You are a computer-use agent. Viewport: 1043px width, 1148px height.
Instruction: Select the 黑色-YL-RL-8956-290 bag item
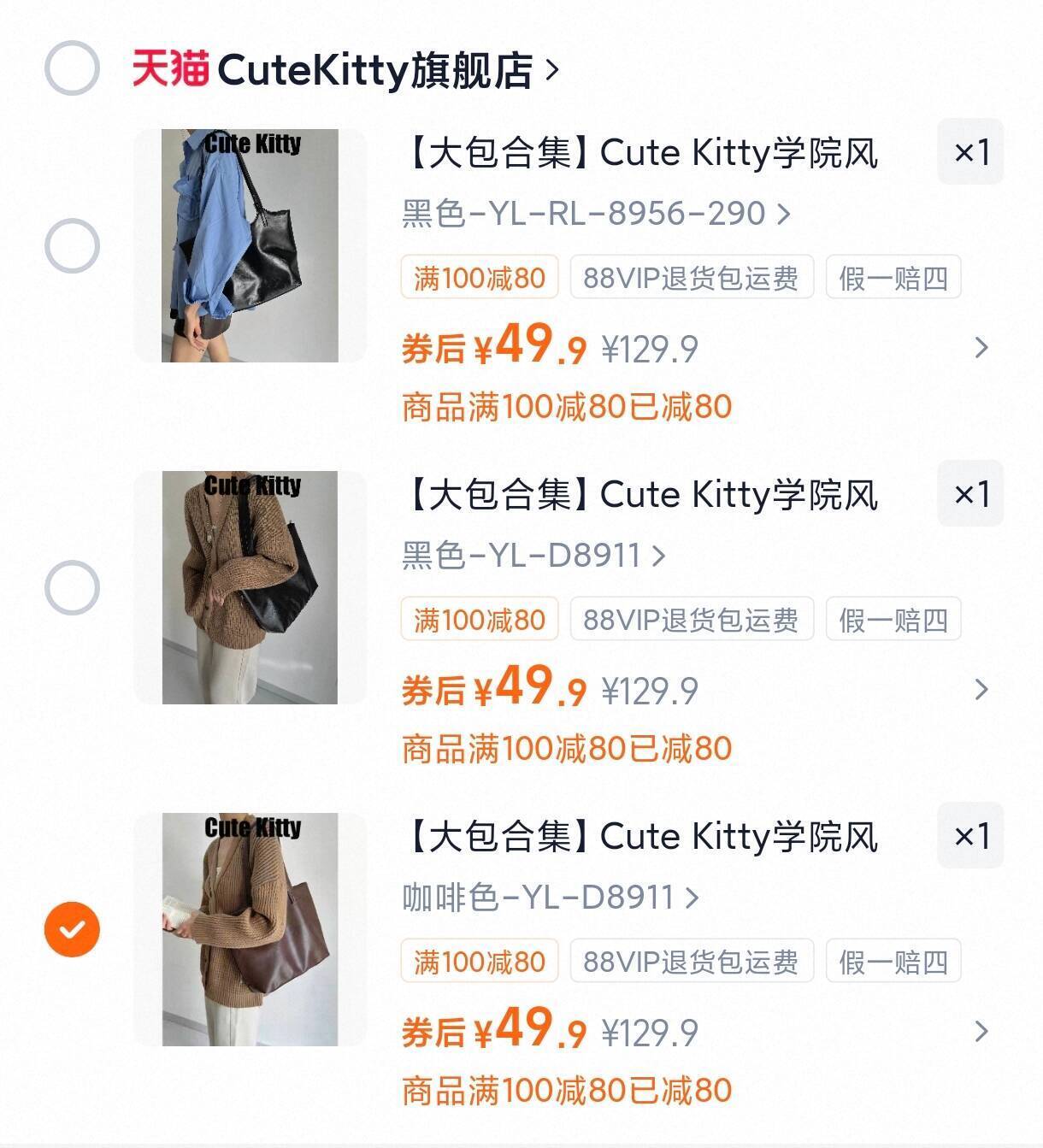point(72,246)
